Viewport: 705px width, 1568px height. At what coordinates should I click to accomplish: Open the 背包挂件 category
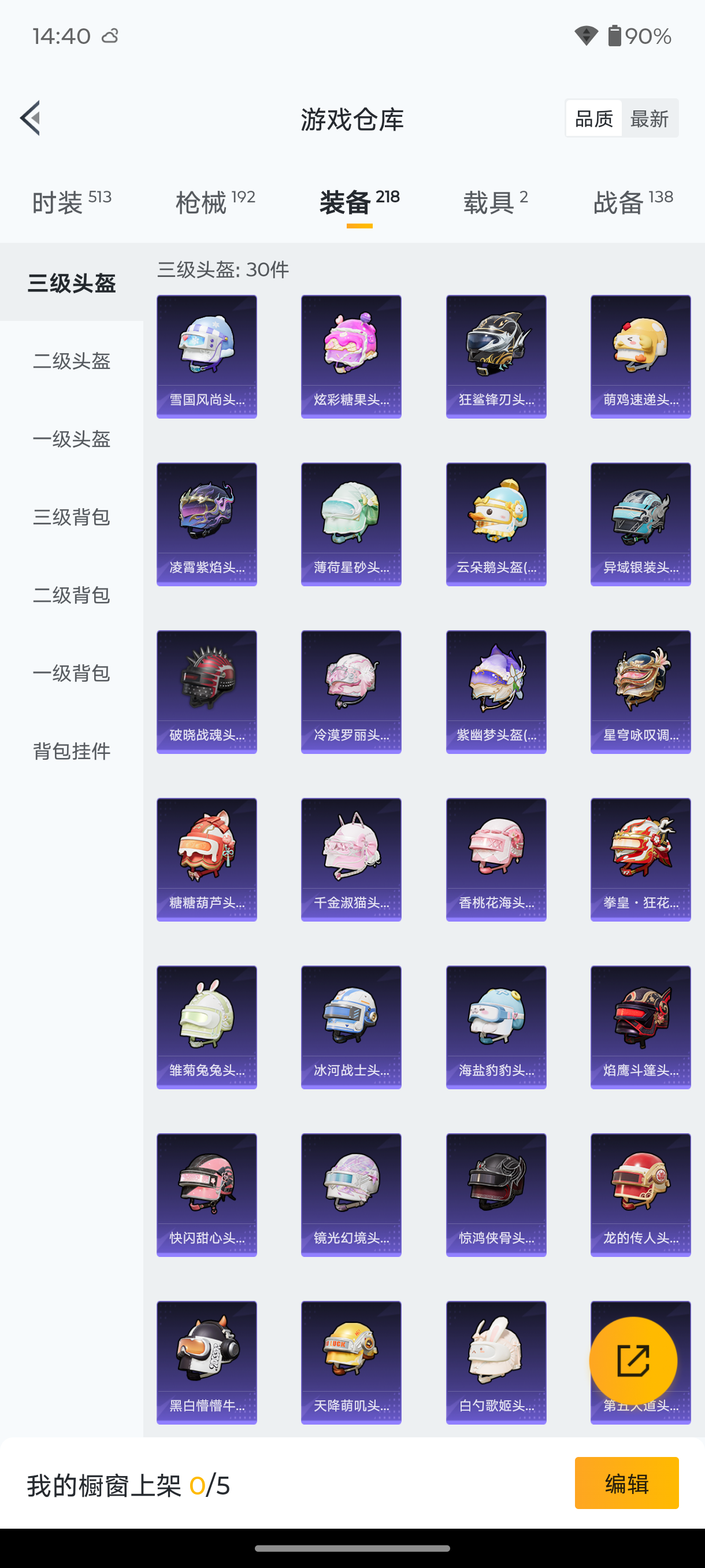click(x=72, y=750)
